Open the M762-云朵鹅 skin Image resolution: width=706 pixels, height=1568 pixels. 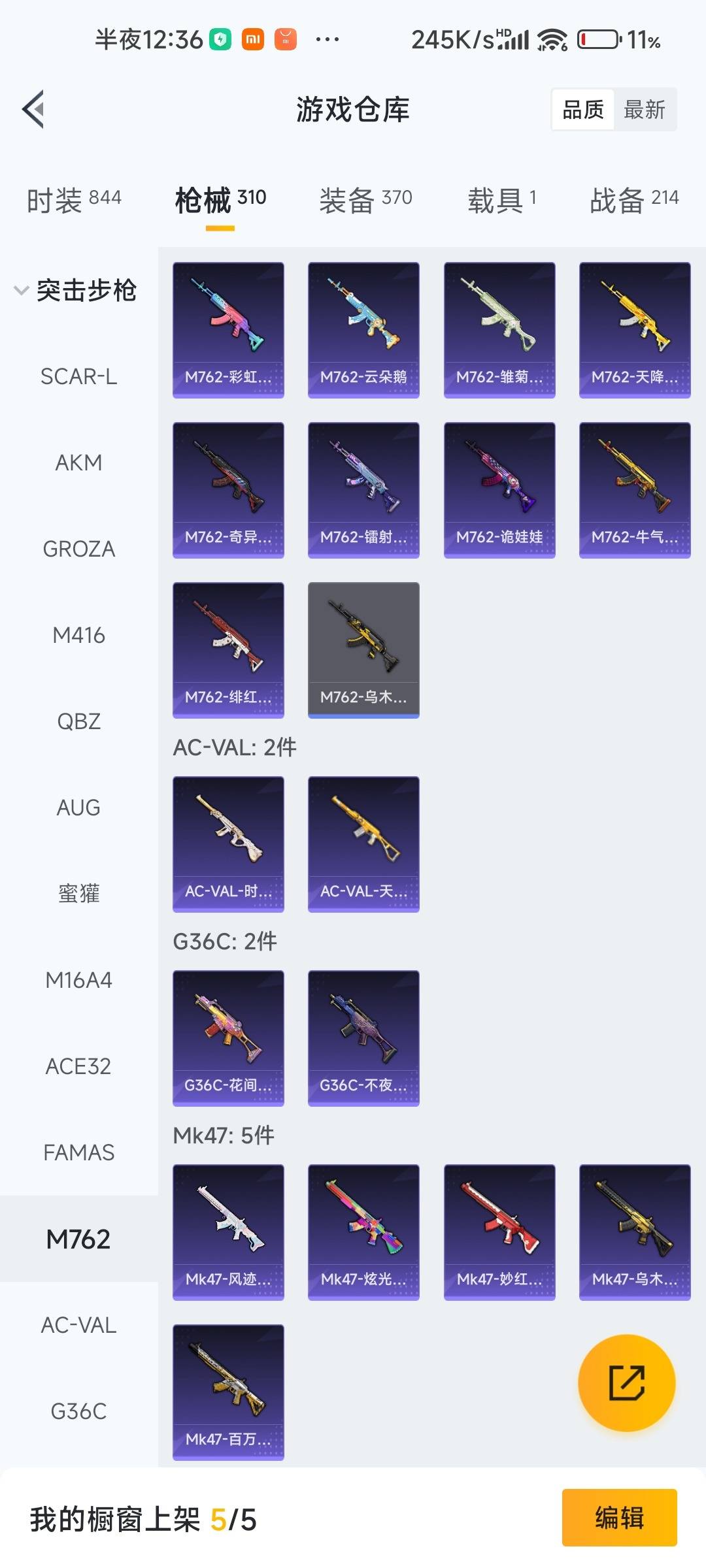pos(363,330)
